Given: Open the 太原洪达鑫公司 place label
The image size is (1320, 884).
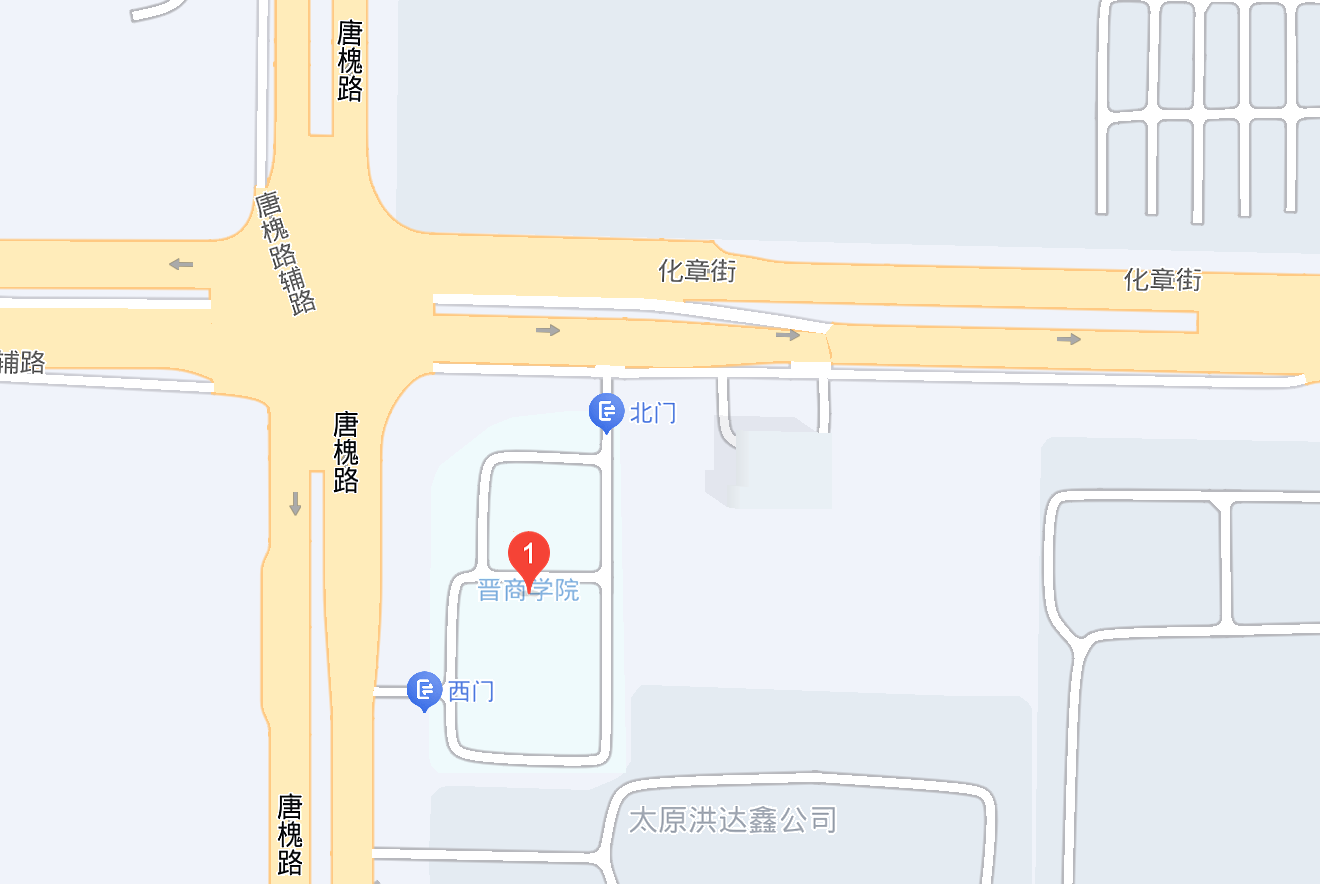Looking at the screenshot, I should click(732, 821).
